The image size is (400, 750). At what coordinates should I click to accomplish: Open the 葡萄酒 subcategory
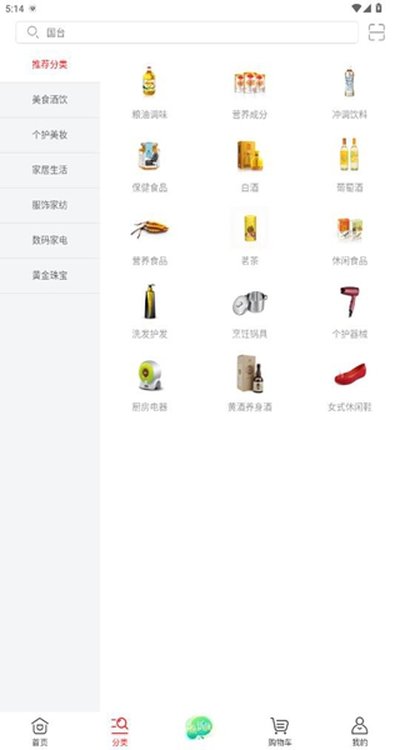pyautogui.click(x=350, y=165)
